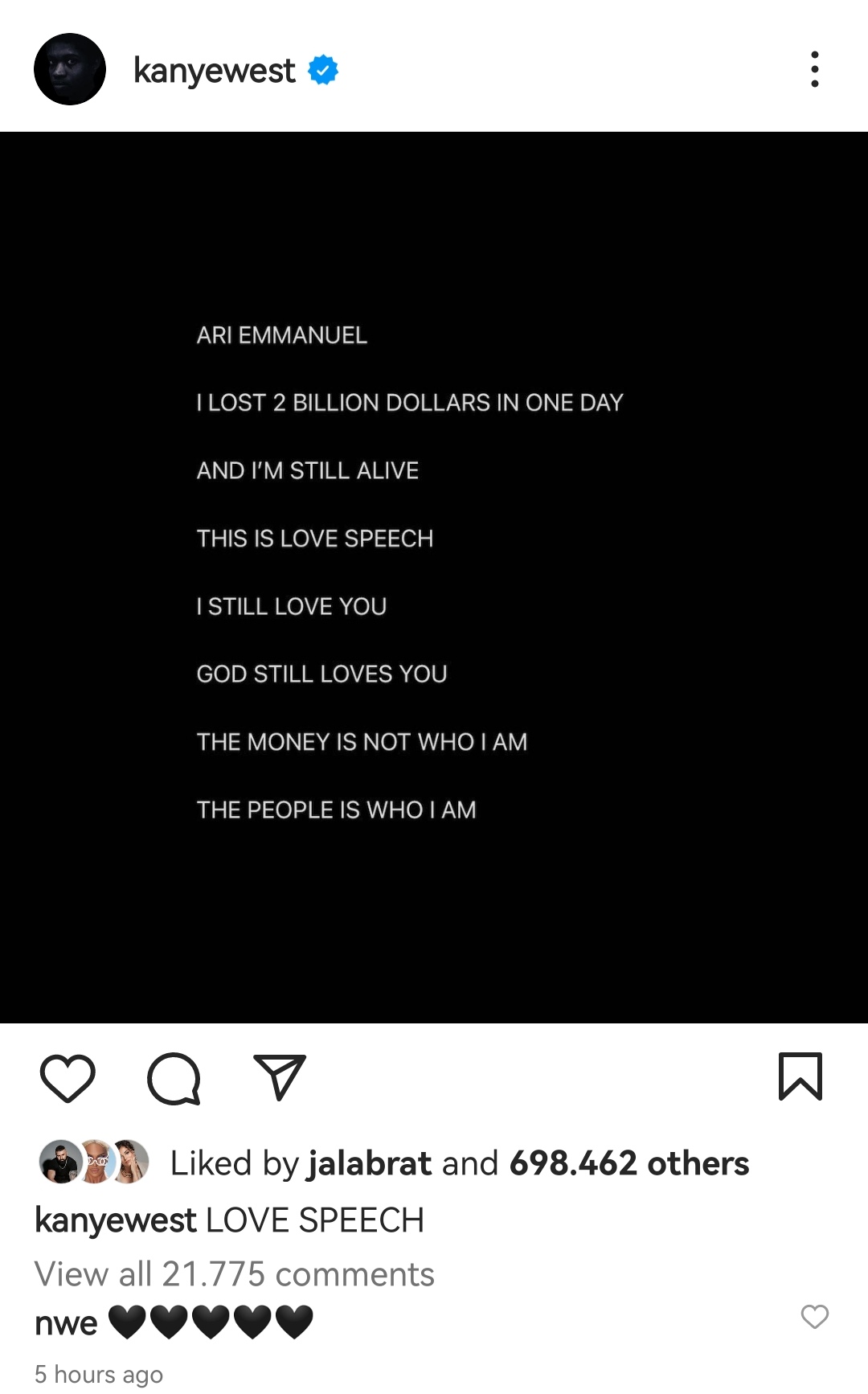This screenshot has width=868, height=1394.
Task: Like the LOVE SPEECH post
Action: [x=68, y=1077]
